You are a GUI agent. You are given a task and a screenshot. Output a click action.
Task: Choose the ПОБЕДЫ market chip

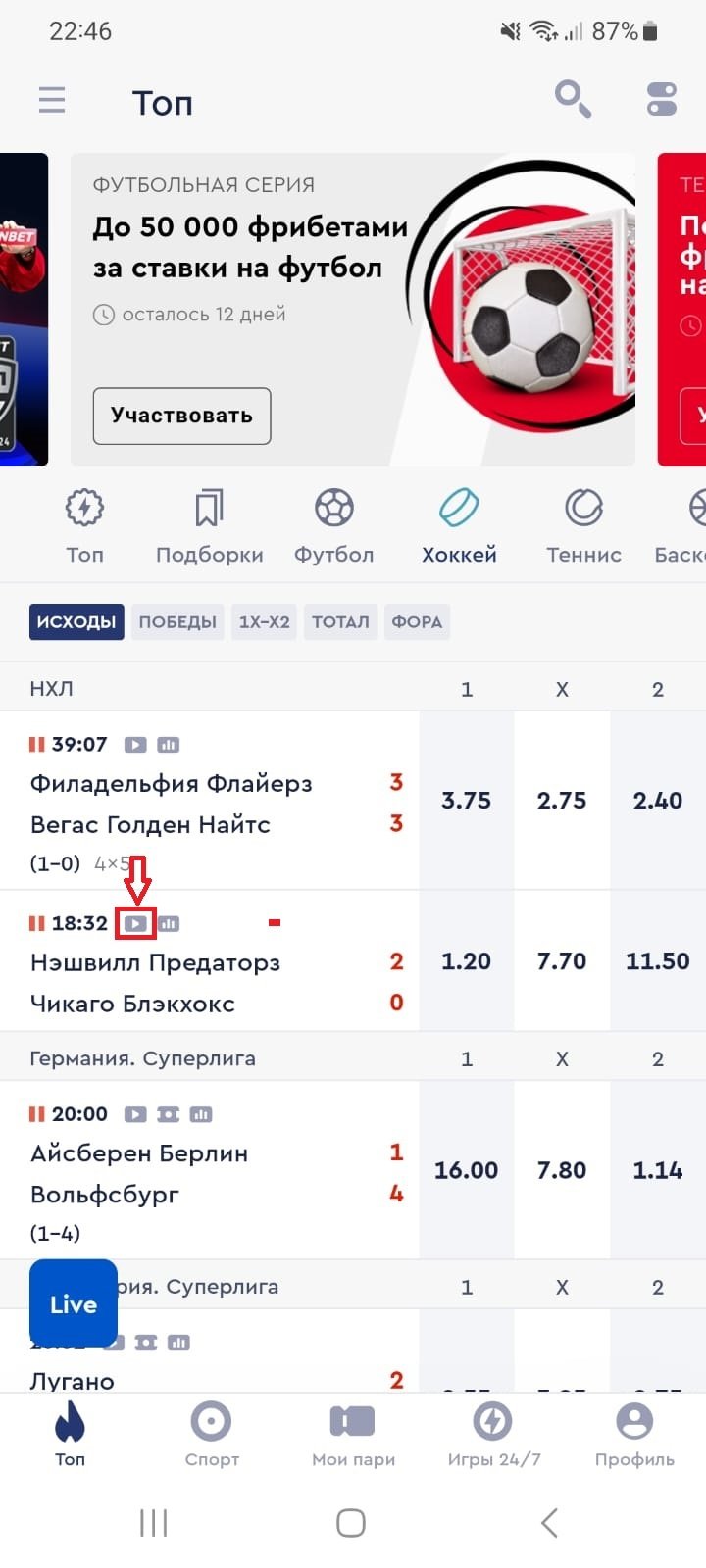pos(177,621)
